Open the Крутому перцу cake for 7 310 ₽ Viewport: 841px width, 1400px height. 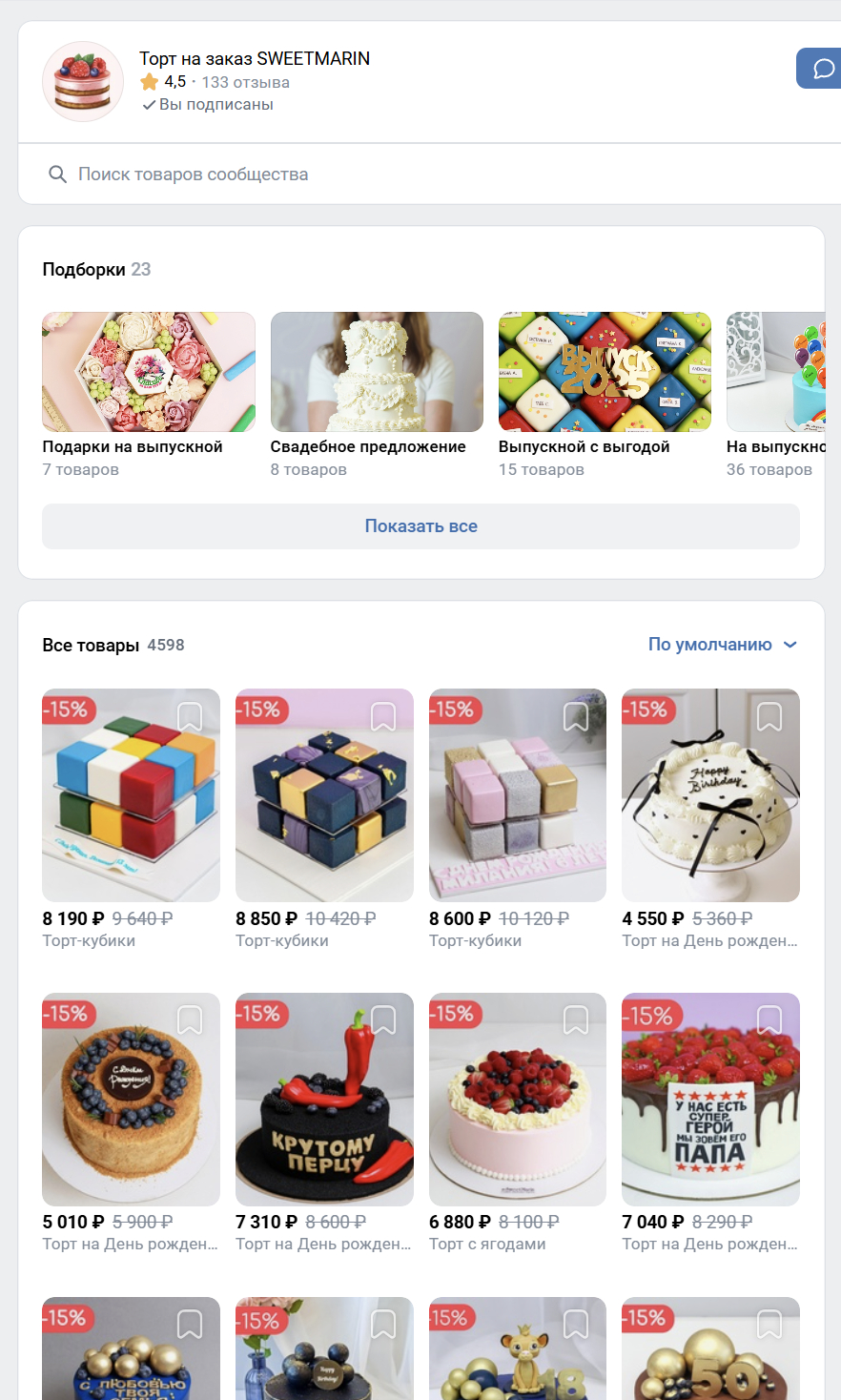[324, 1100]
